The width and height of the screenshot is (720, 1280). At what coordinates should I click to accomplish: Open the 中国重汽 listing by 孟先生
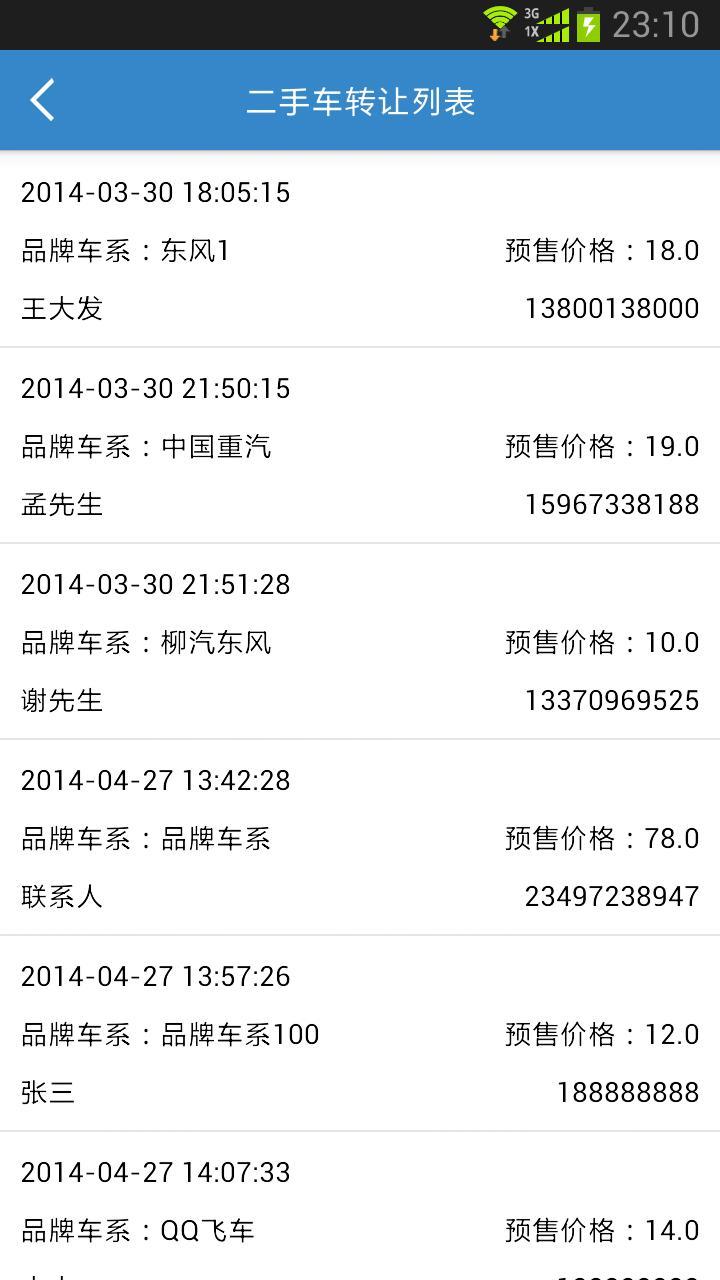coord(360,446)
